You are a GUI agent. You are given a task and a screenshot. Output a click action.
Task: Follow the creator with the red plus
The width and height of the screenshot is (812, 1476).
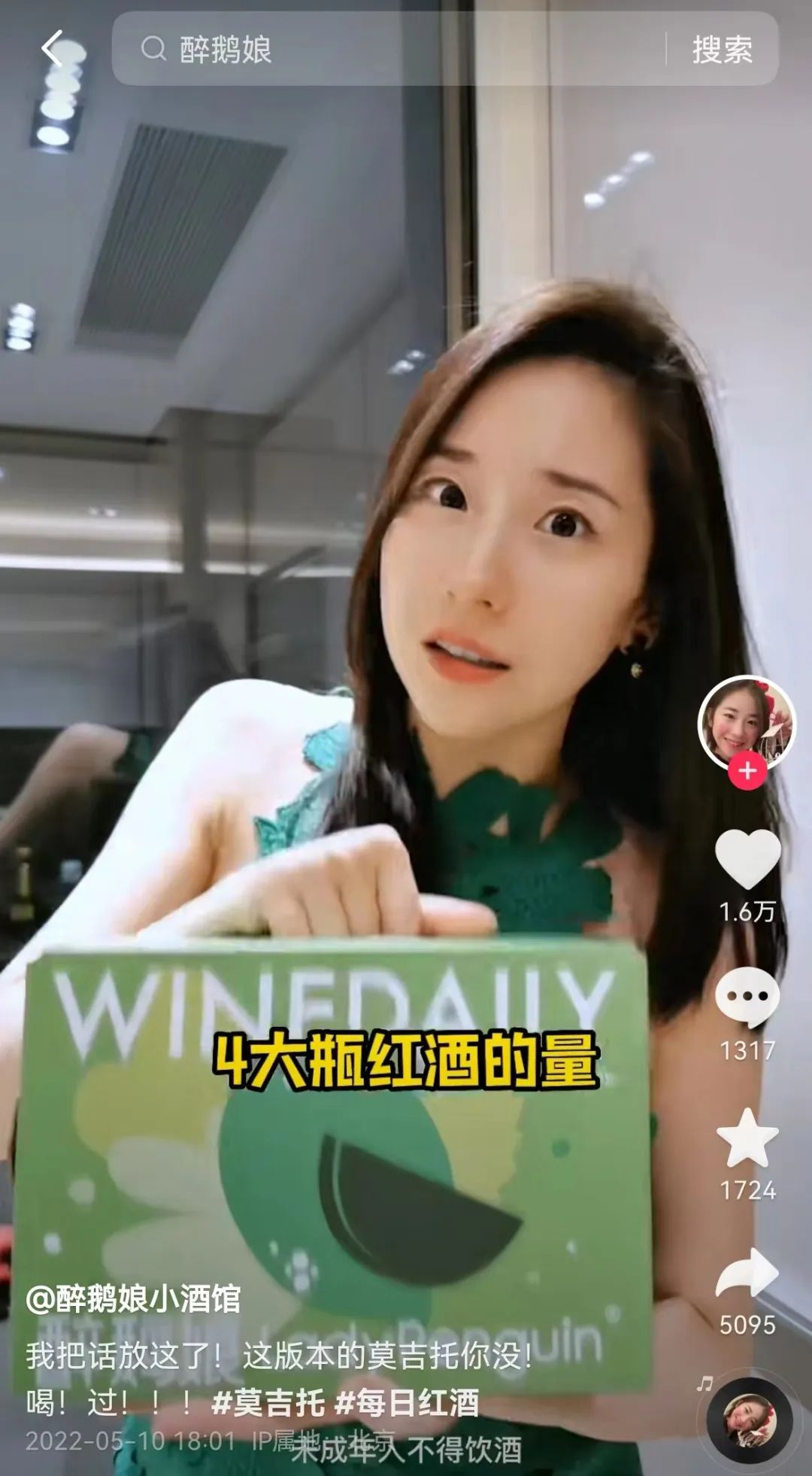pos(747,771)
